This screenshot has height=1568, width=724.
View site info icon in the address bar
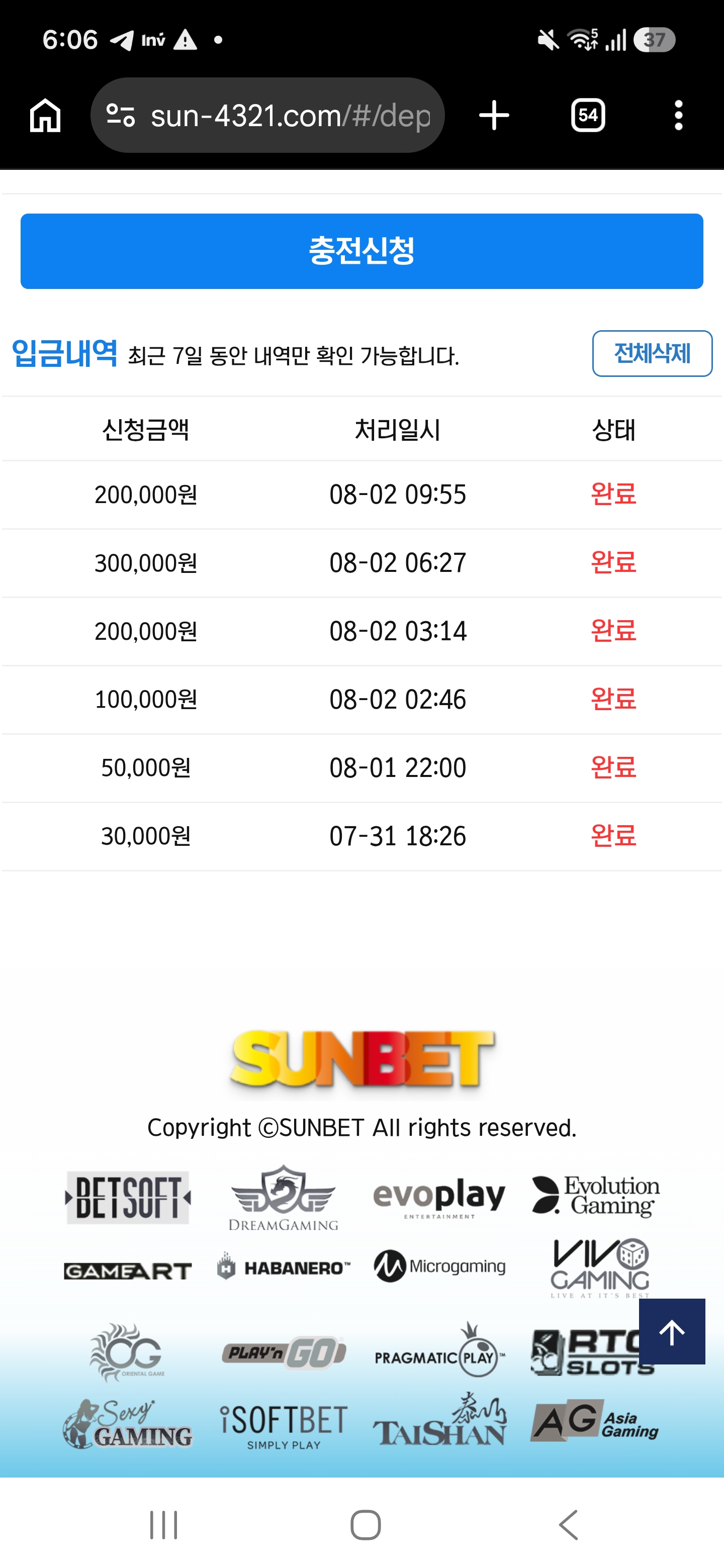point(121,115)
